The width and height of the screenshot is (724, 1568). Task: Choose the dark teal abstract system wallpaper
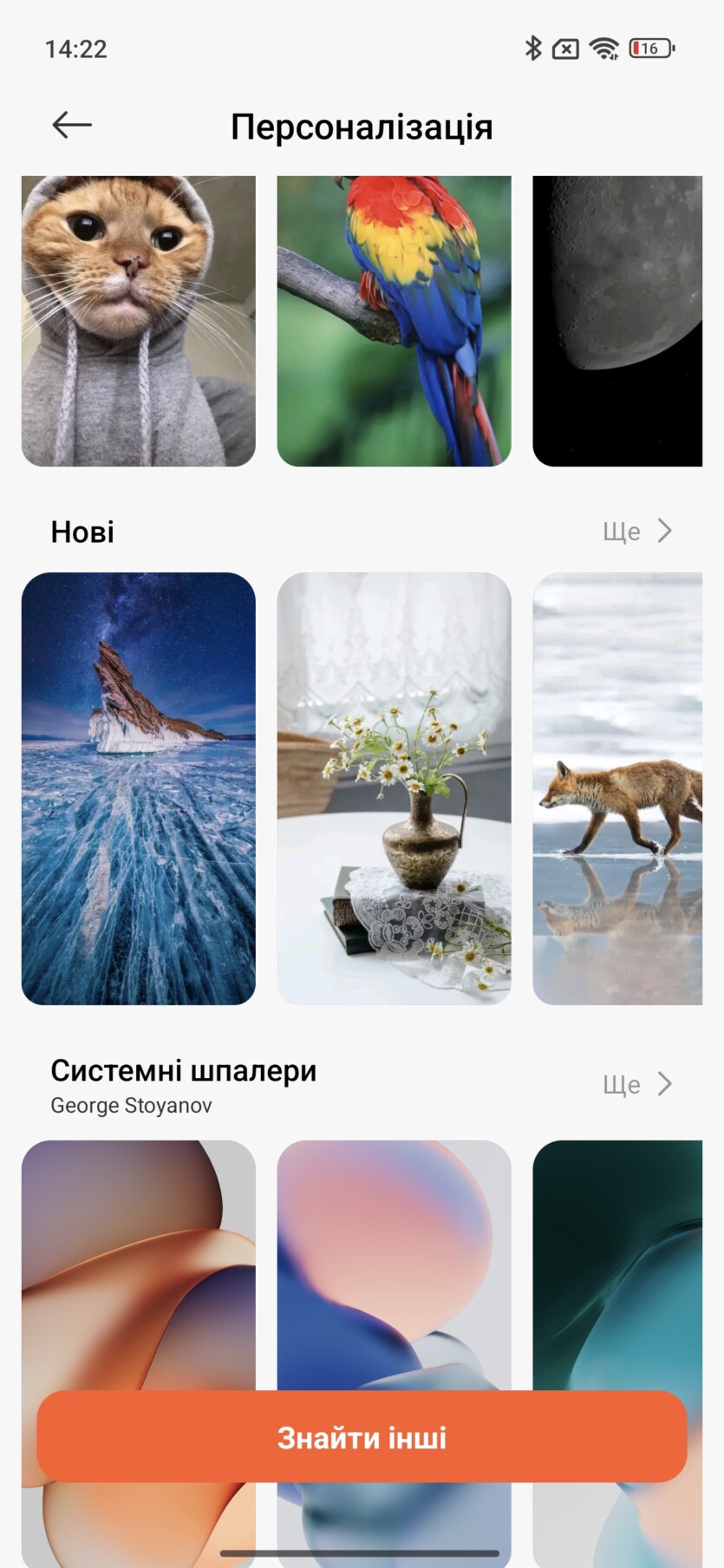(x=617, y=1264)
